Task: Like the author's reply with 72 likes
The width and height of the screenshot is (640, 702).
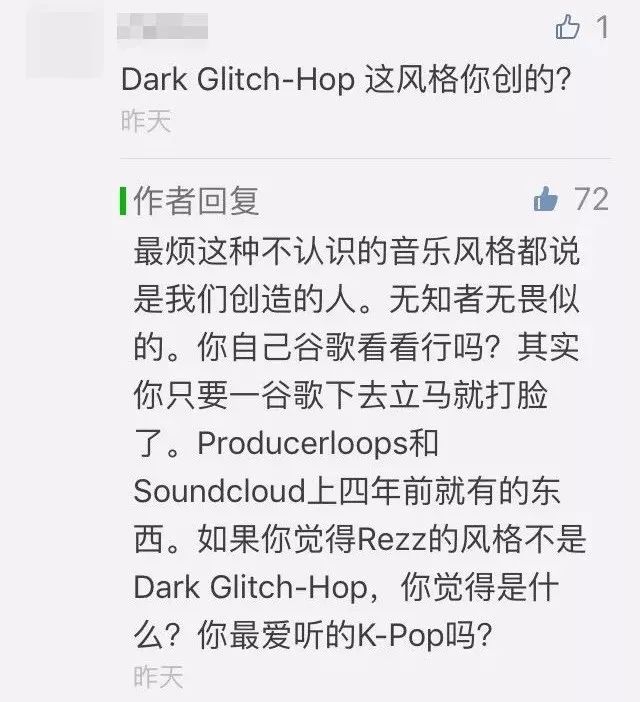Action: point(545,199)
